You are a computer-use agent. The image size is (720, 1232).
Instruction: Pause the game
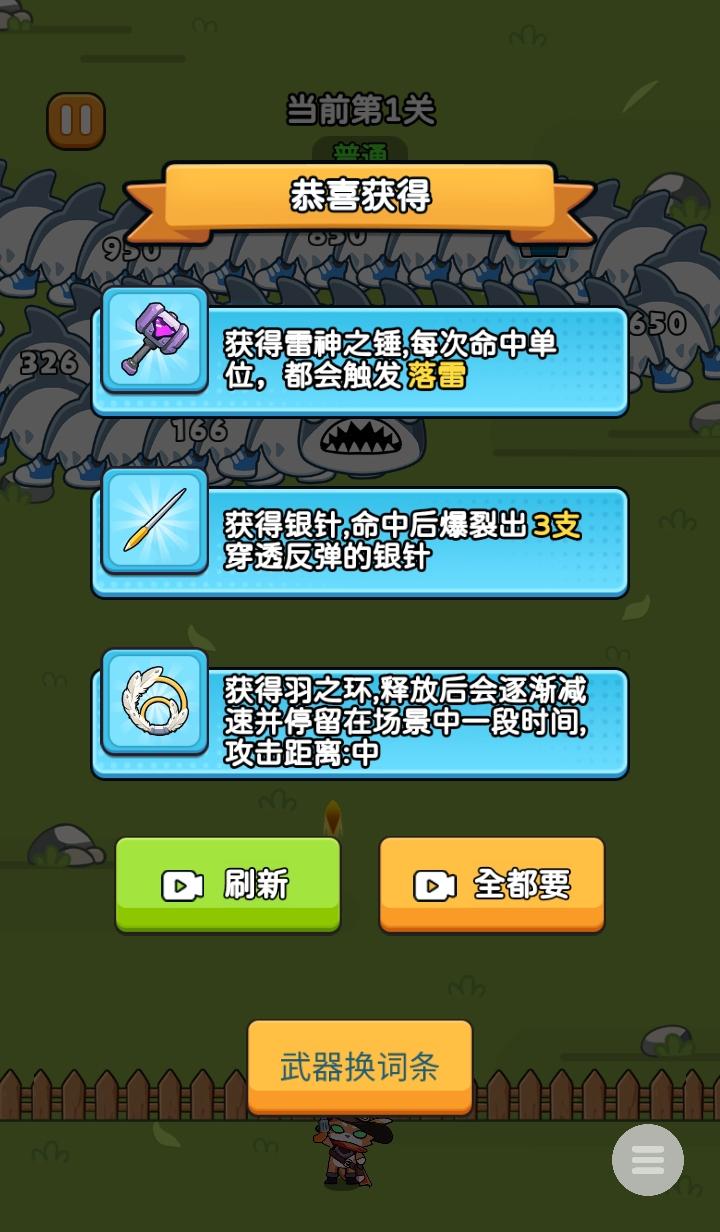click(76, 121)
